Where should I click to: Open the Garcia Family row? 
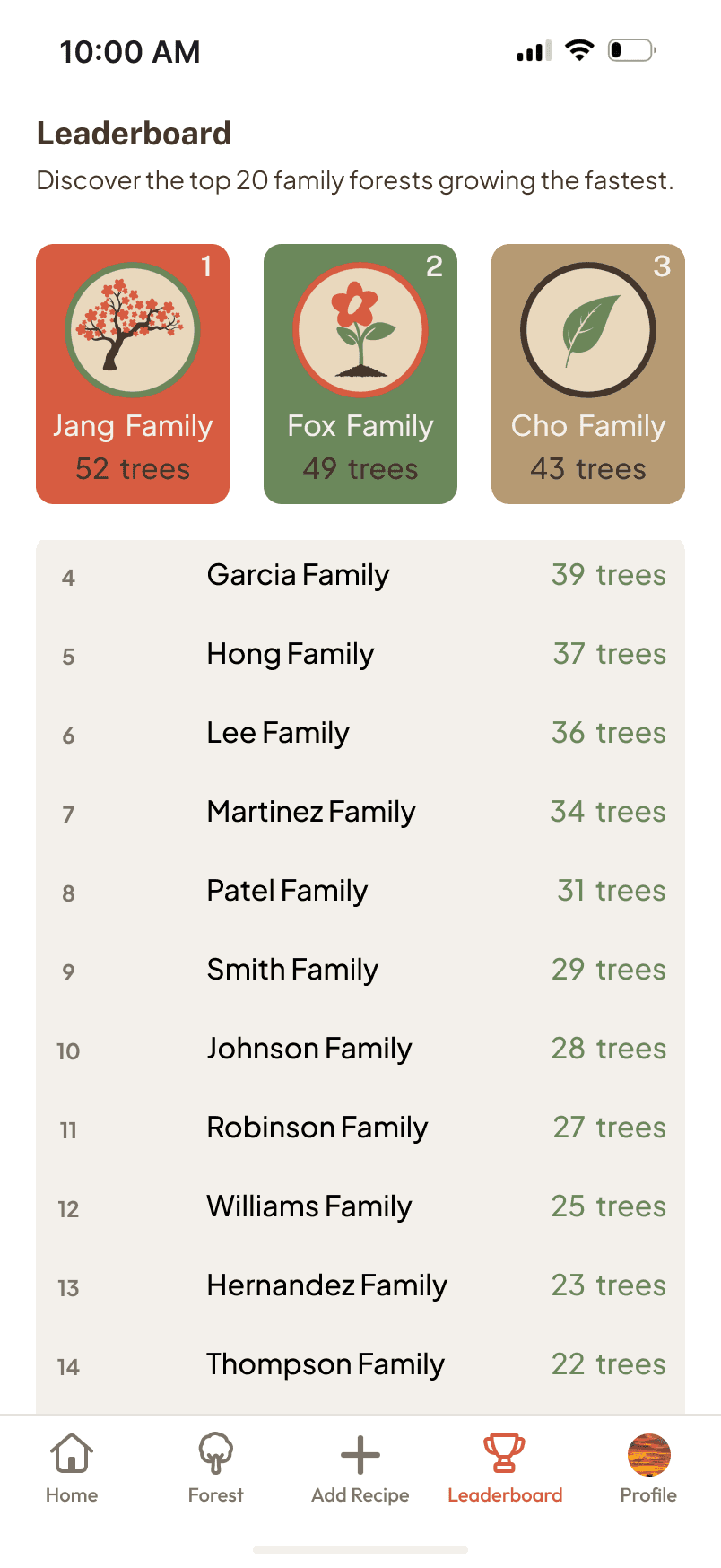coord(360,575)
